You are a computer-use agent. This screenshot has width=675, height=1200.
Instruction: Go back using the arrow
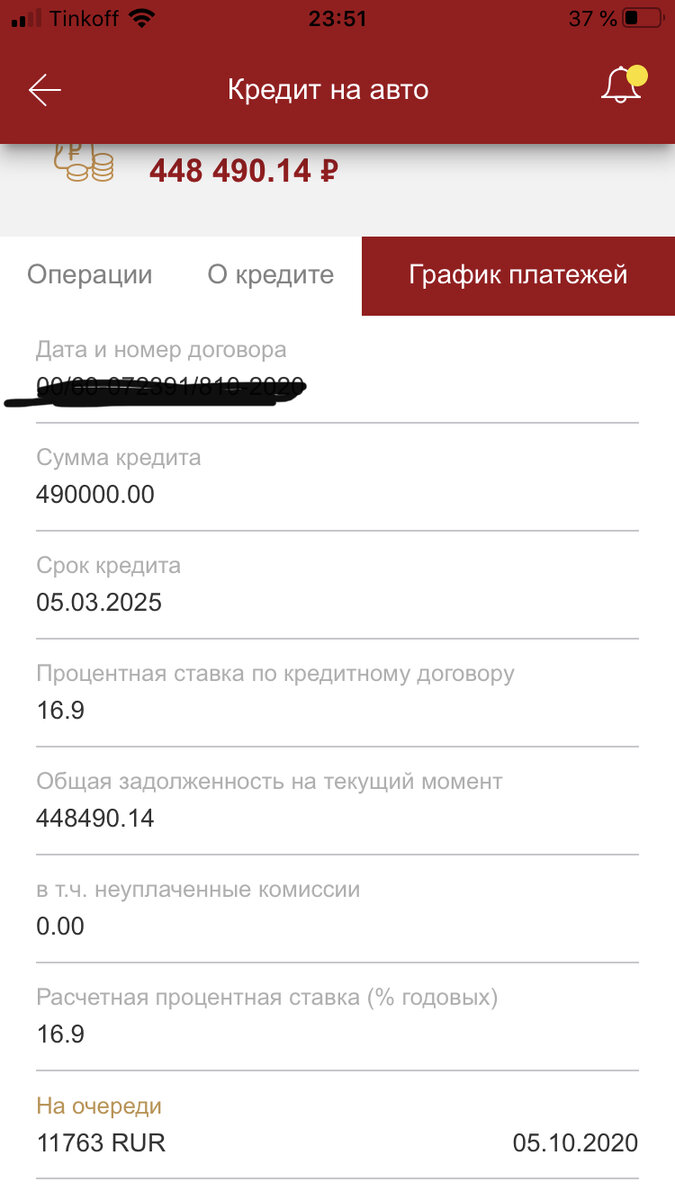(x=45, y=90)
